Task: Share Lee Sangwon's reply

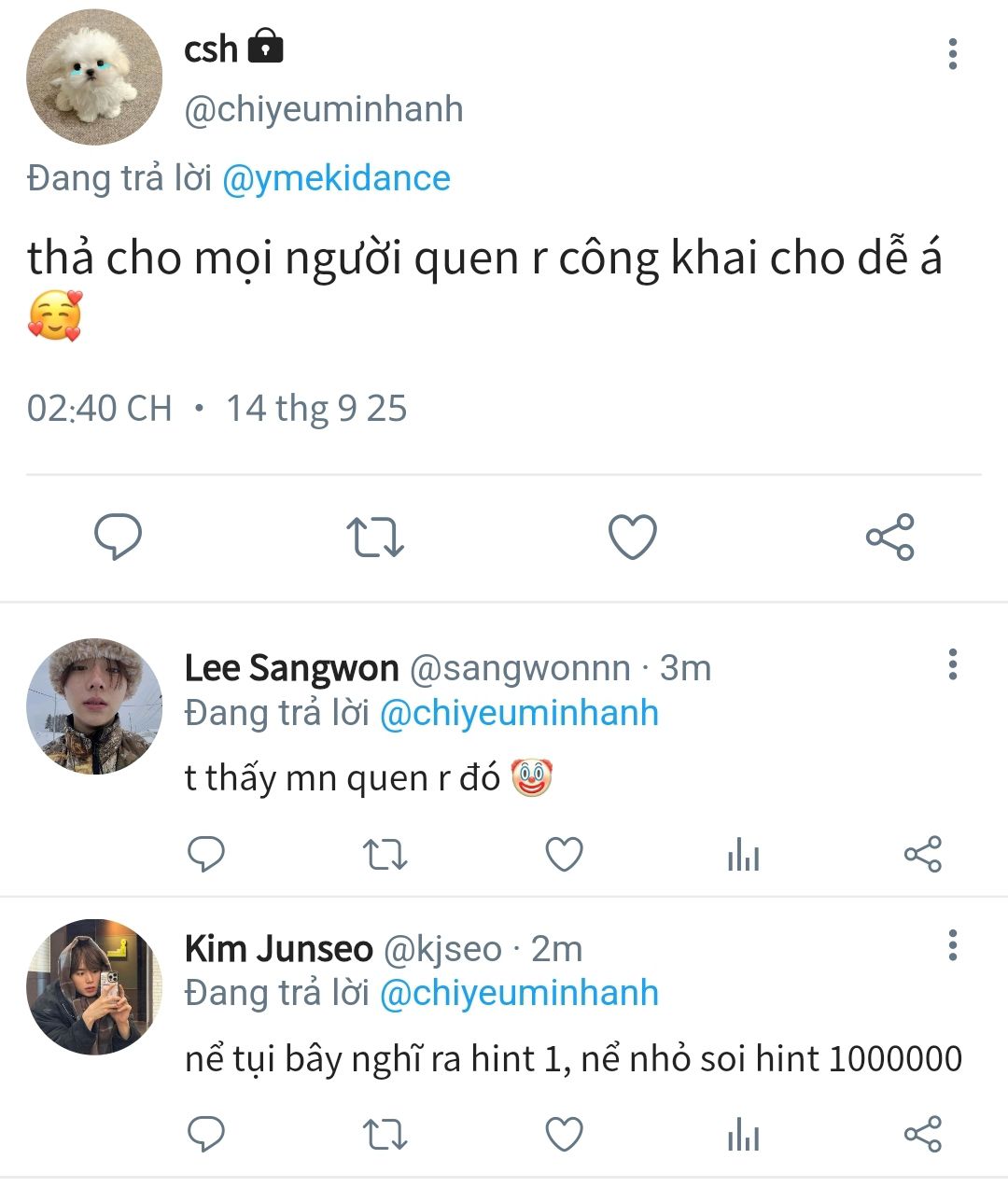Action: (922, 854)
